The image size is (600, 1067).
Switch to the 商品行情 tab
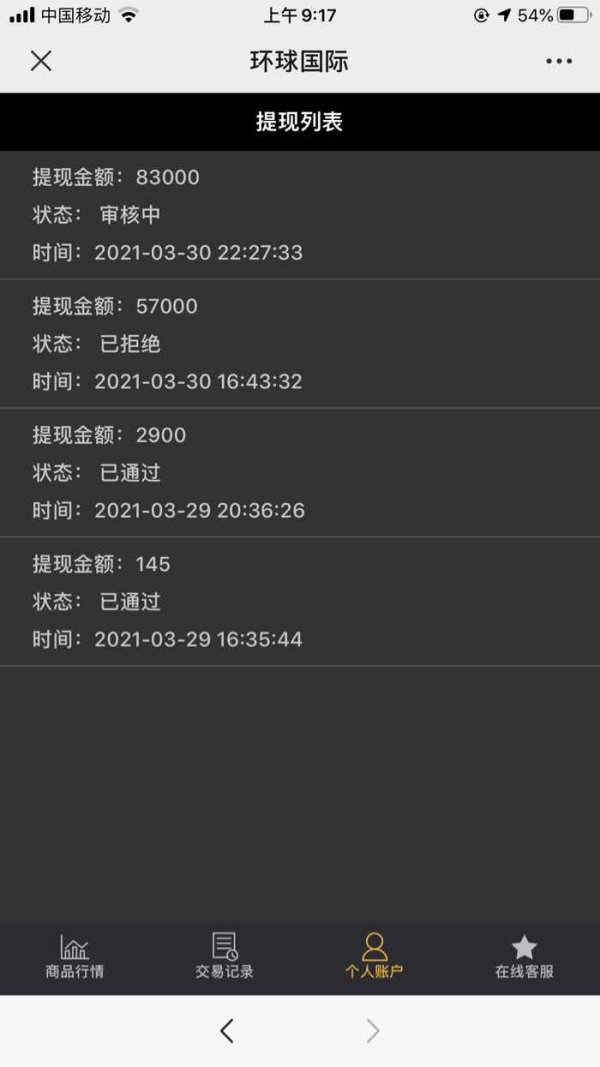pyautogui.click(x=75, y=956)
